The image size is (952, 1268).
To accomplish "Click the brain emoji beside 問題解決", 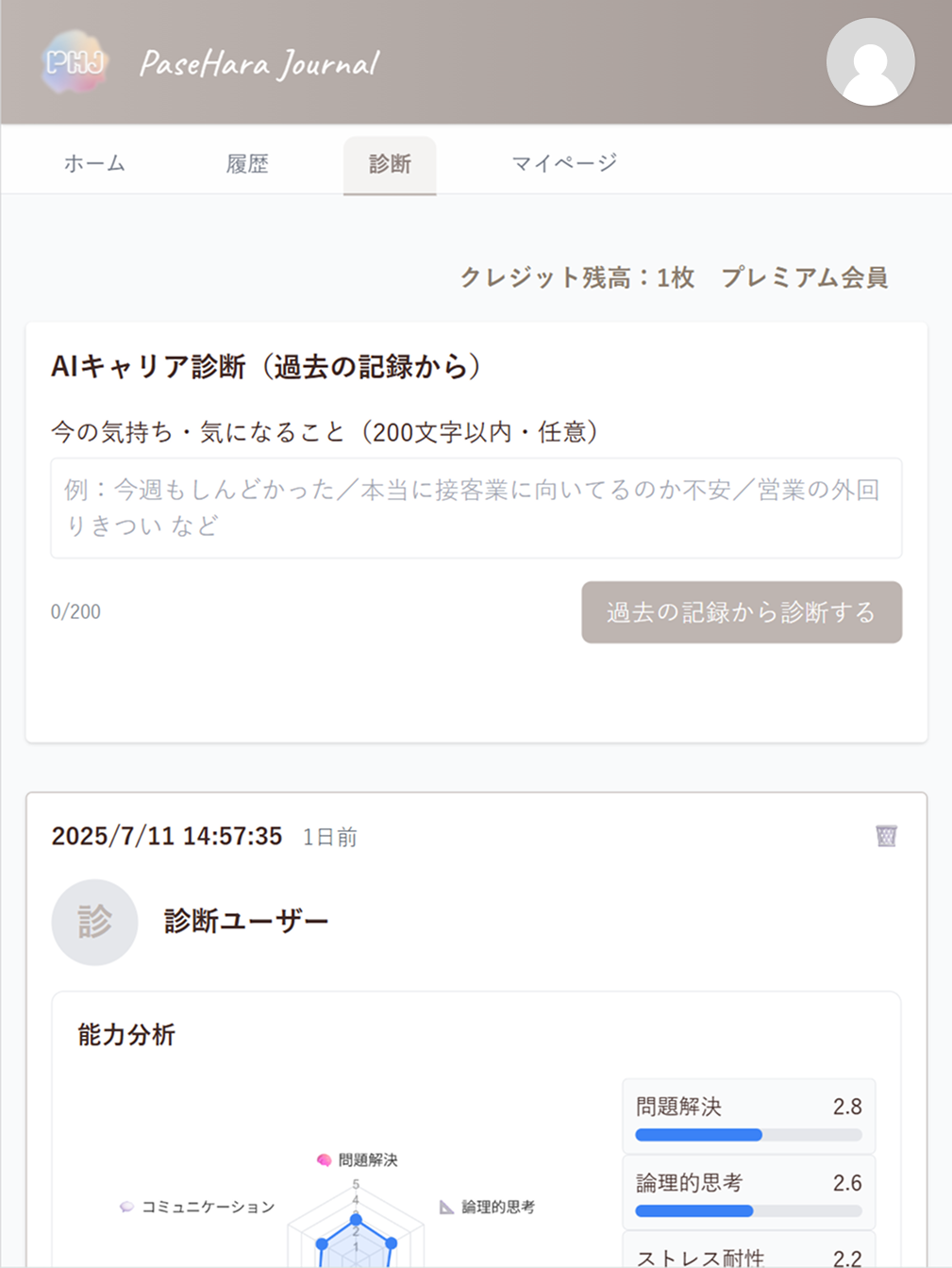I will 324,1160.
